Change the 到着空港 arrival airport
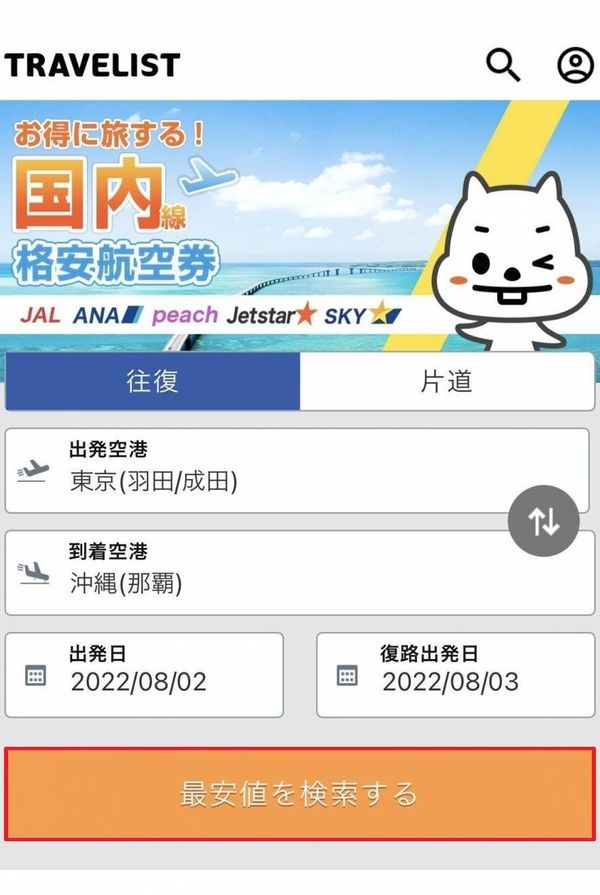 click(x=300, y=573)
